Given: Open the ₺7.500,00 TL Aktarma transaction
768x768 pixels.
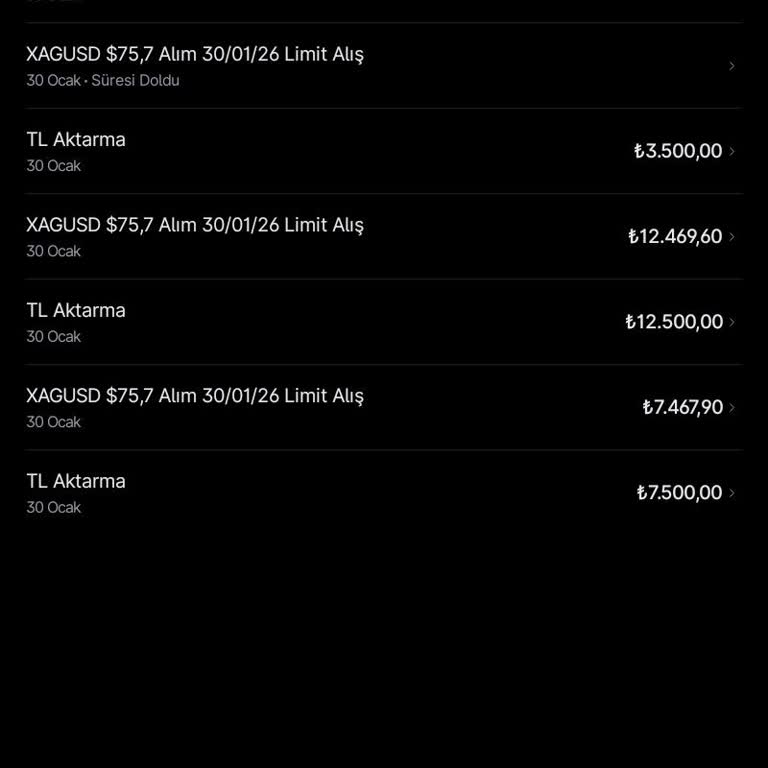Looking at the screenshot, I should (x=384, y=493).
